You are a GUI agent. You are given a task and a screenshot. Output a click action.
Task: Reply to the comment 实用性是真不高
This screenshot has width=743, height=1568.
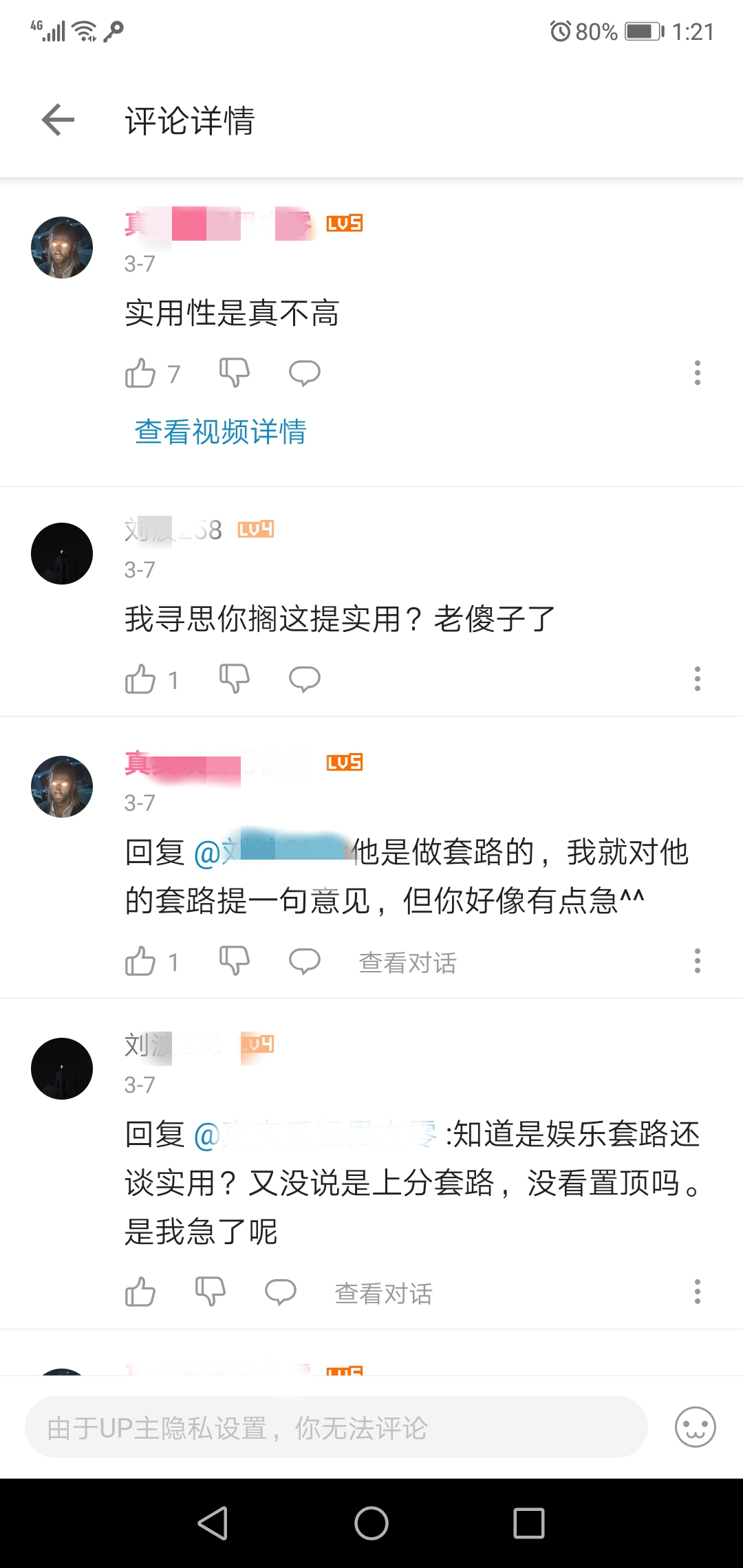click(304, 373)
